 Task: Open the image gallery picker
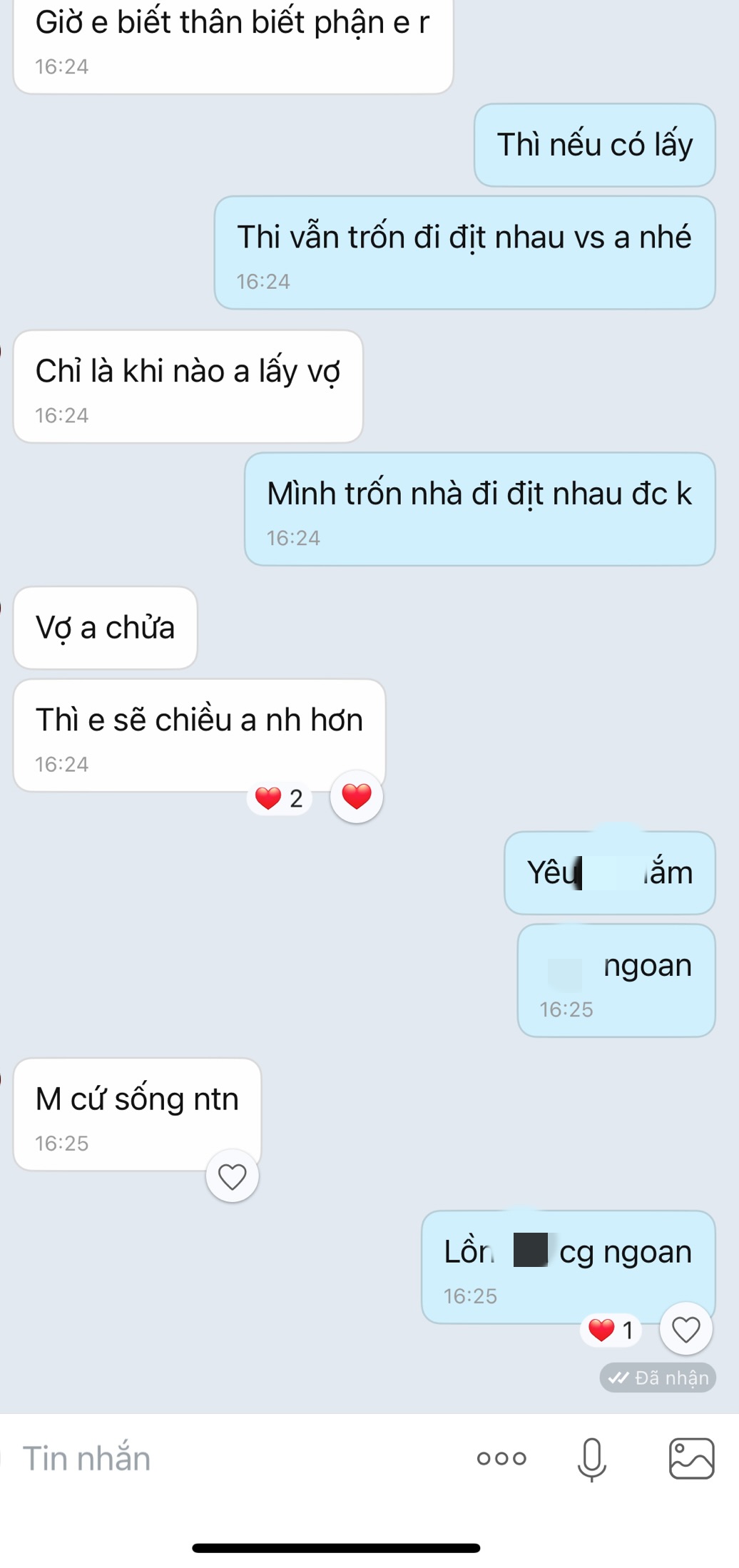(690, 1459)
